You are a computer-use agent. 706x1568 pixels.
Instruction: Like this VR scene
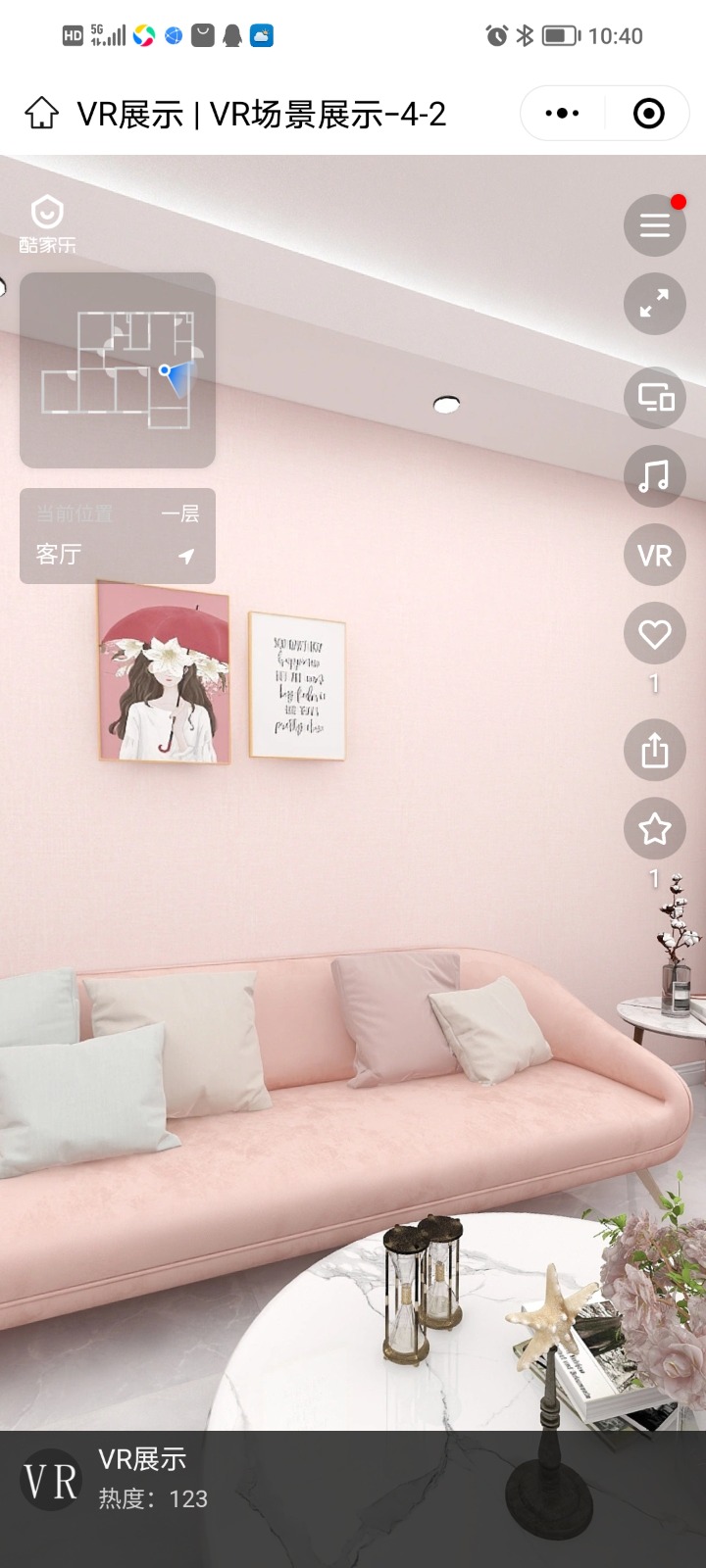[x=654, y=635]
